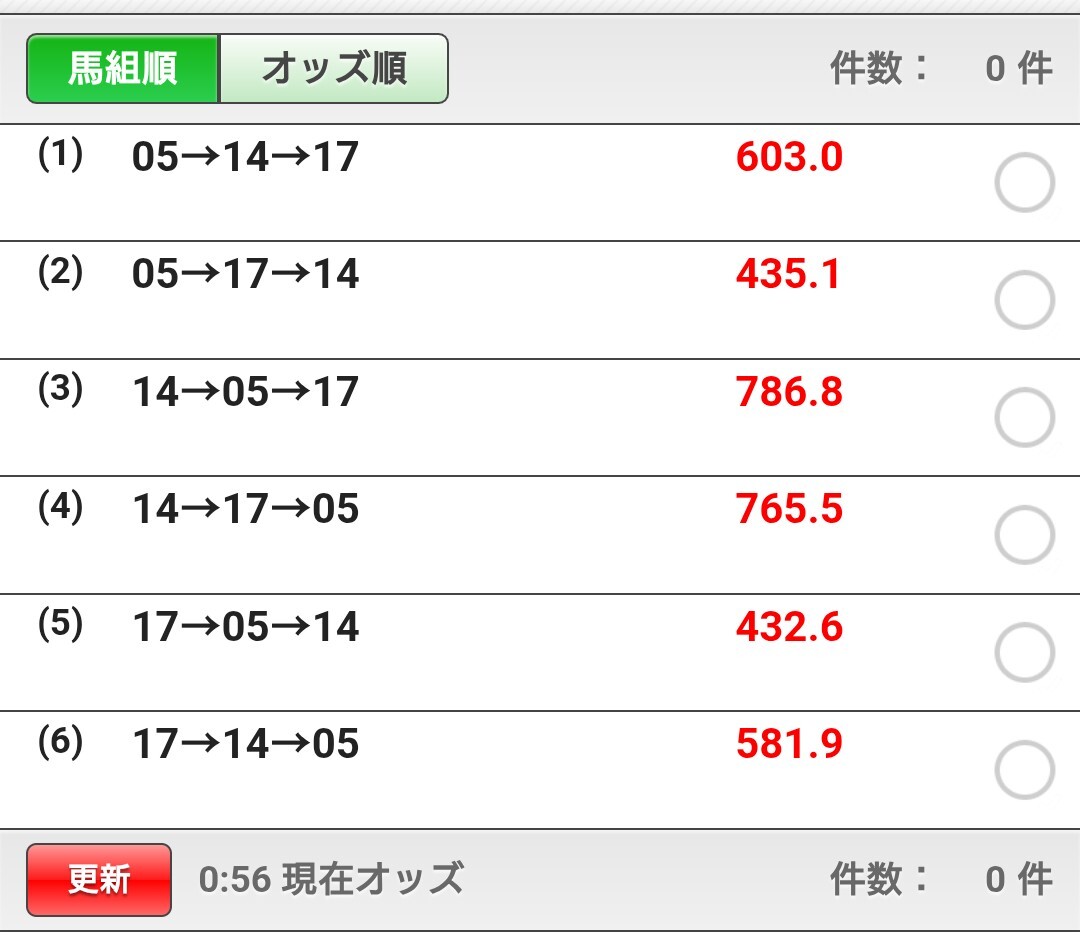The width and height of the screenshot is (1080, 941).
Task: Select the circle for 17→14→05
Action: click(1025, 770)
